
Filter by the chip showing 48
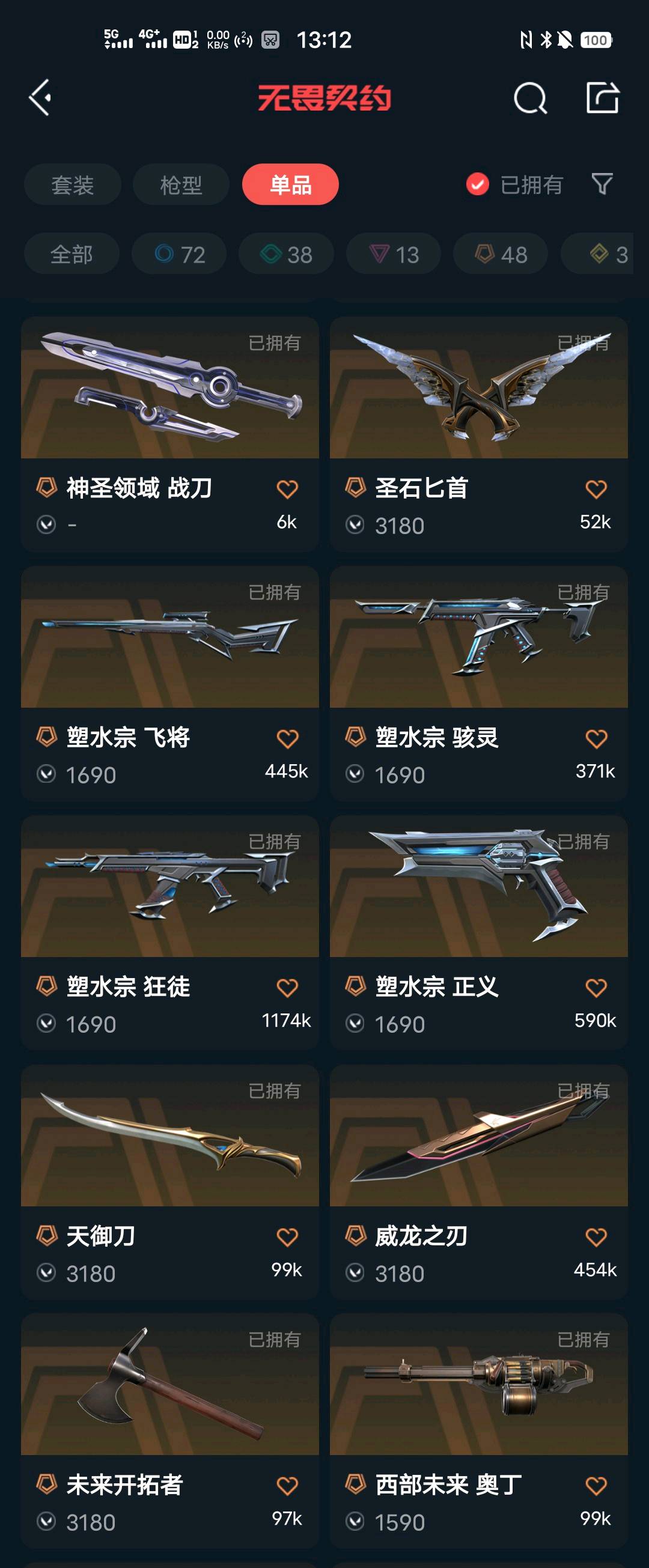tap(501, 254)
